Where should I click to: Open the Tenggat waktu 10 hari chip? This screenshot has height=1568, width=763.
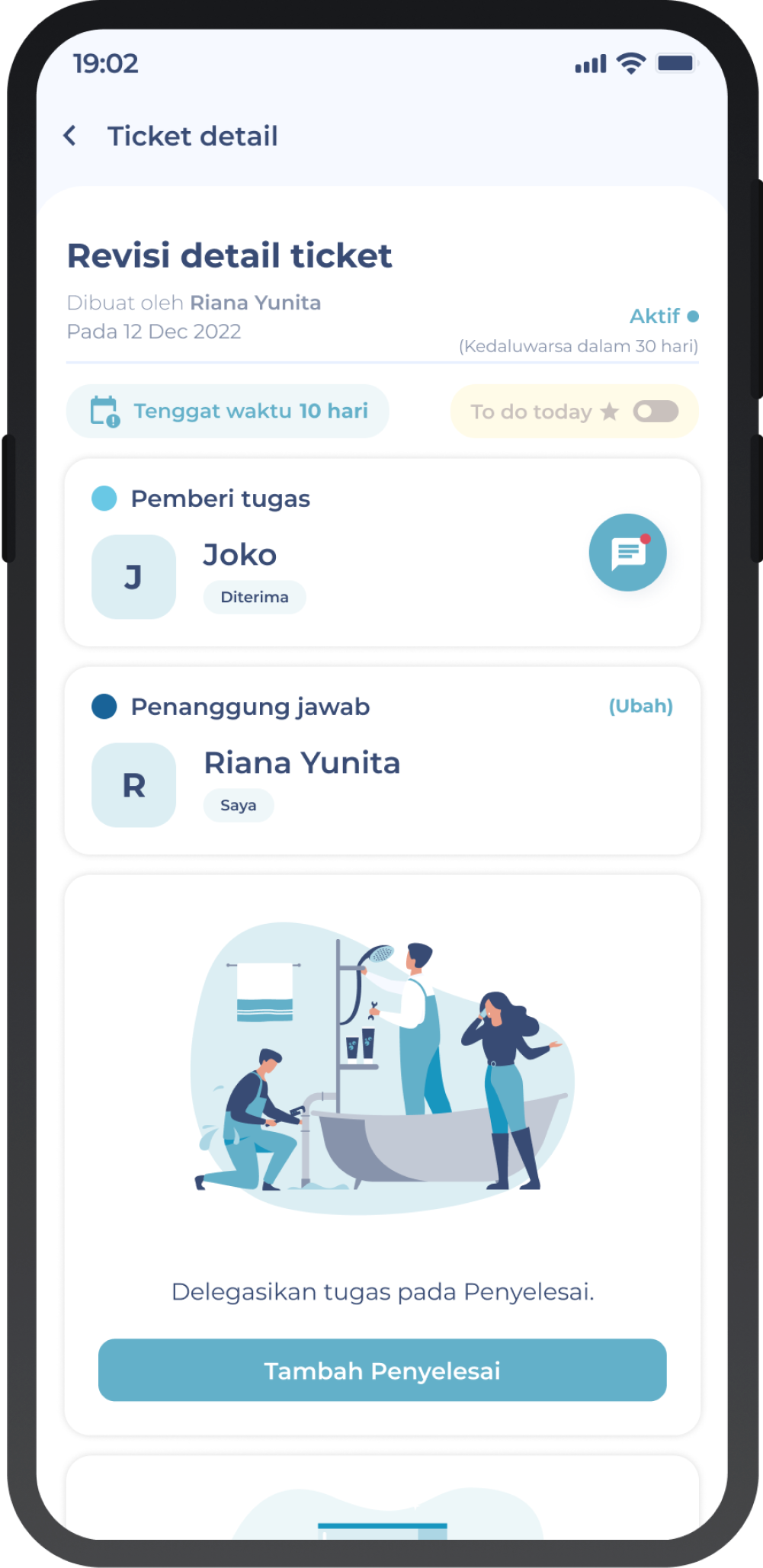tap(227, 412)
